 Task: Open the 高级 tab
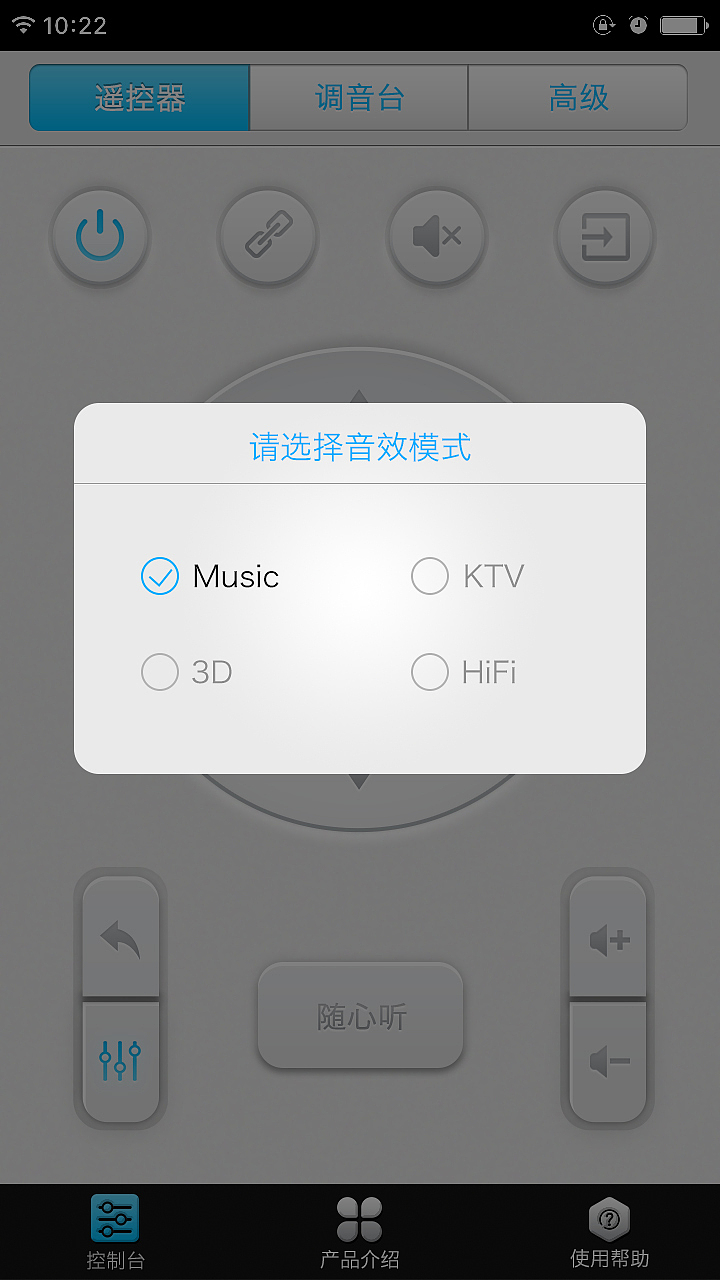(578, 97)
